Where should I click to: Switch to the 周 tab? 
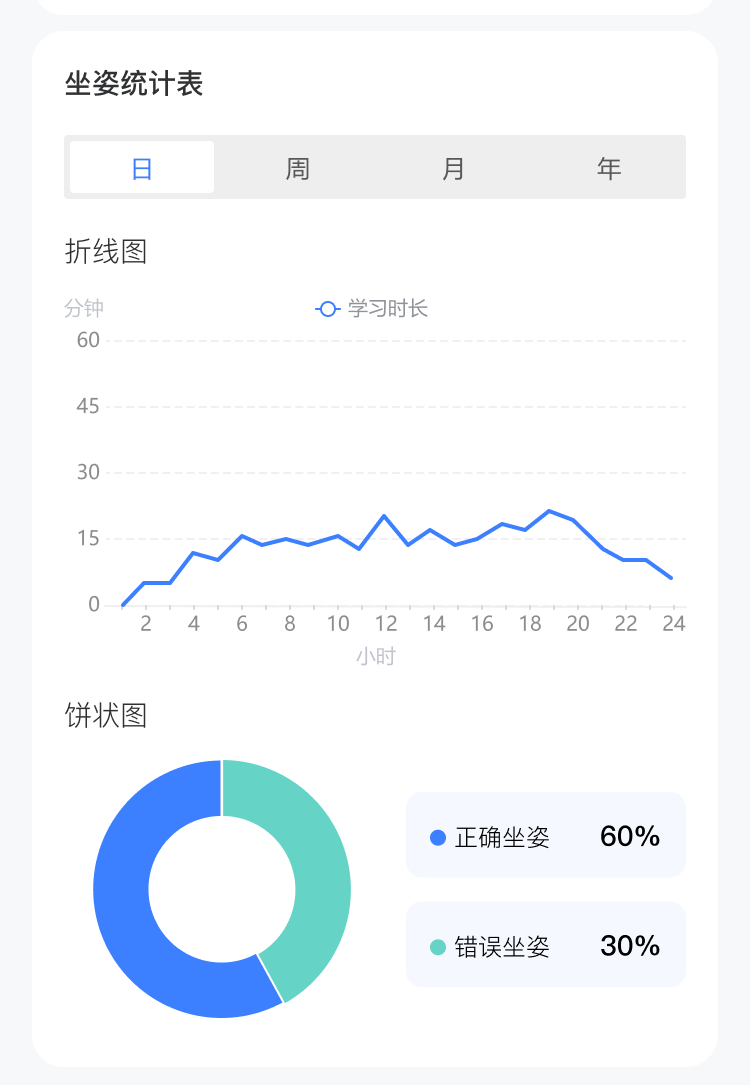pyautogui.click(x=297, y=168)
